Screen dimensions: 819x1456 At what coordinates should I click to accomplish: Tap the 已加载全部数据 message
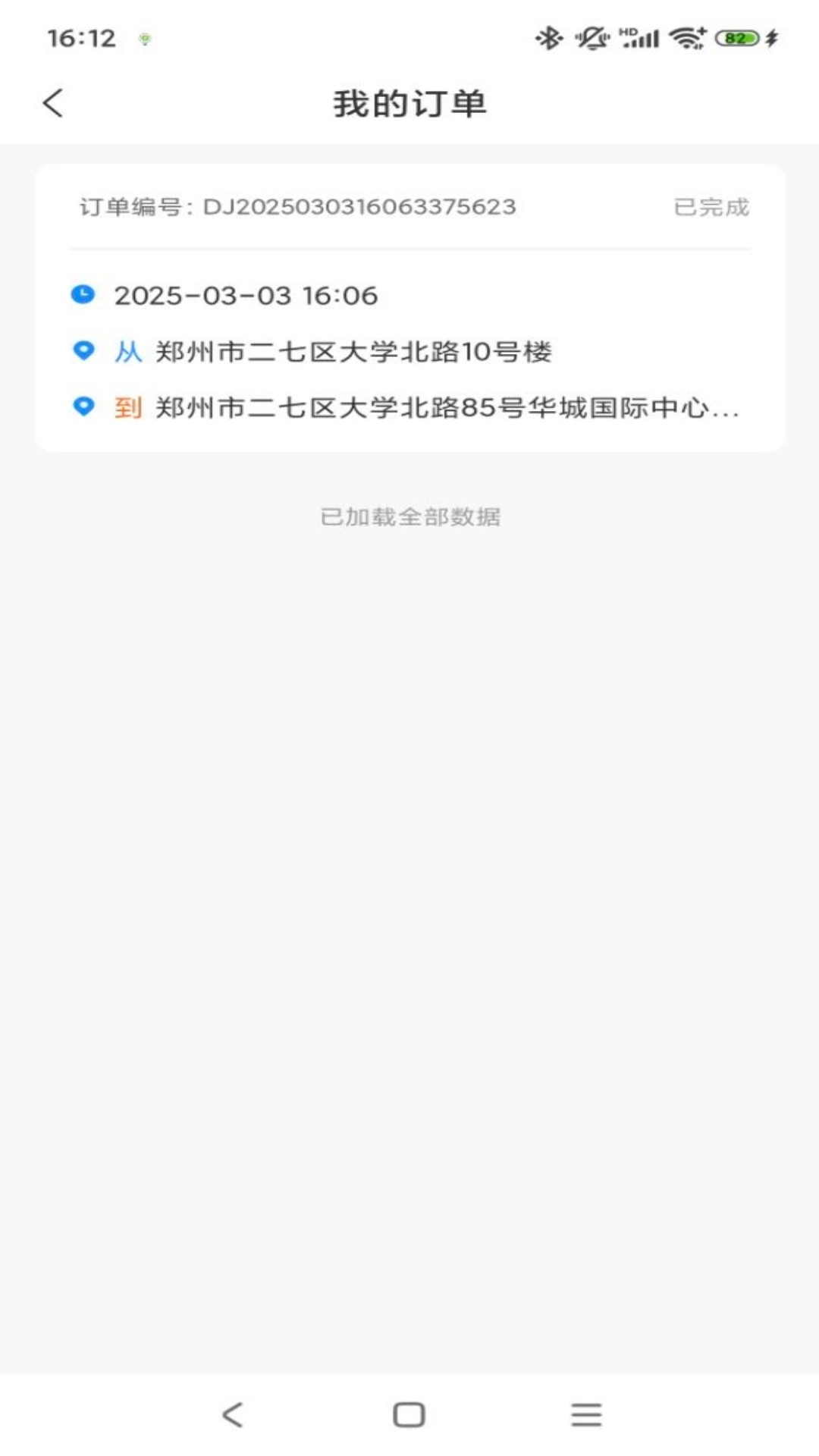(409, 518)
